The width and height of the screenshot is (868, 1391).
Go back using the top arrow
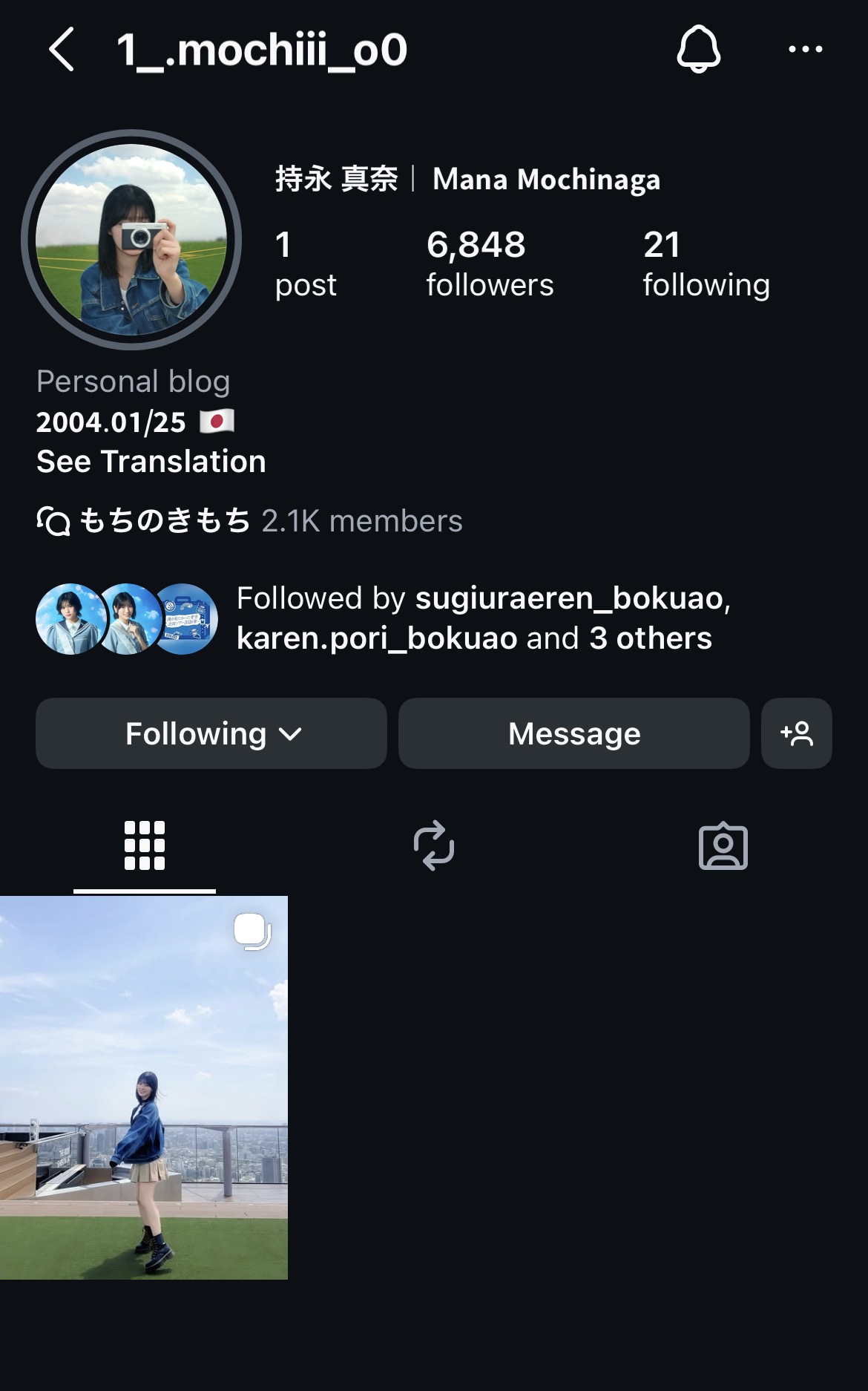pyautogui.click(x=62, y=50)
